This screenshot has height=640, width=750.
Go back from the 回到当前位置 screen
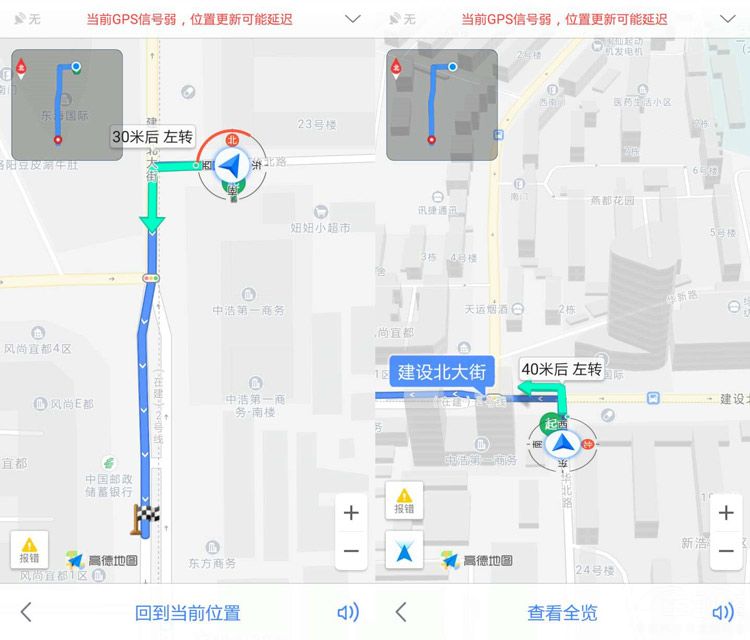pyautogui.click(x=26, y=612)
